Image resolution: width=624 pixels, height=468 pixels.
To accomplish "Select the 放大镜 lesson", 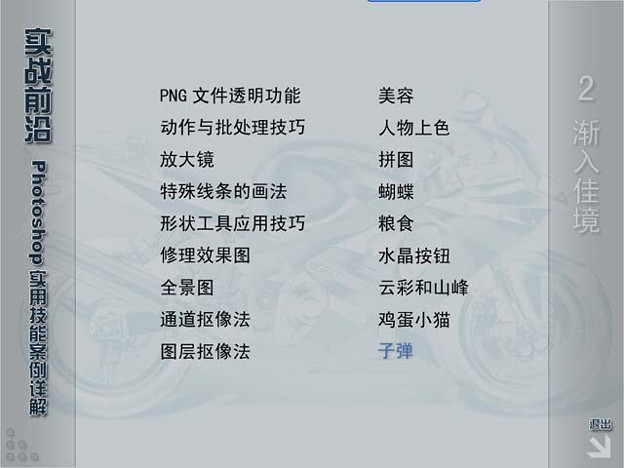I will [187, 160].
